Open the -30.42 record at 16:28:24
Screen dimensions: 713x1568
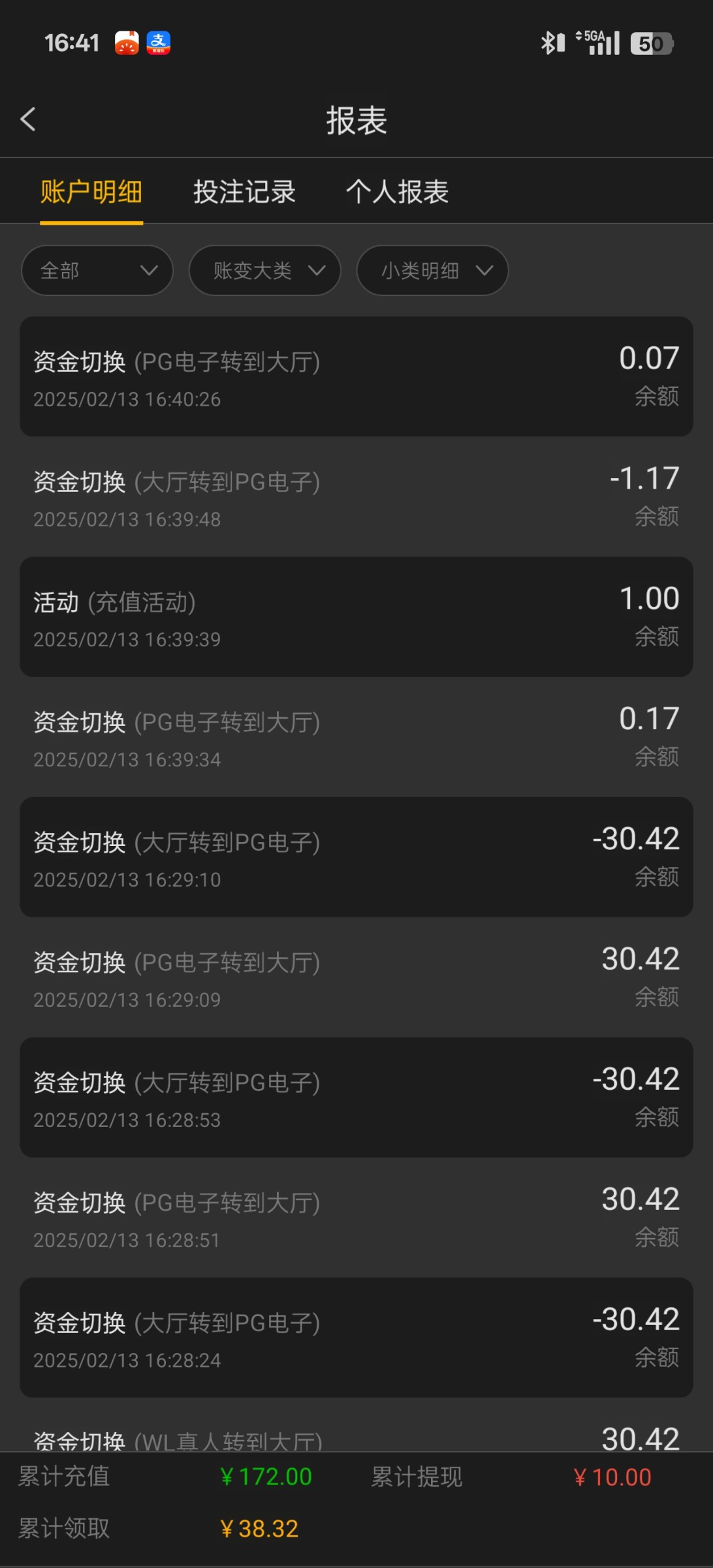coord(356,1338)
